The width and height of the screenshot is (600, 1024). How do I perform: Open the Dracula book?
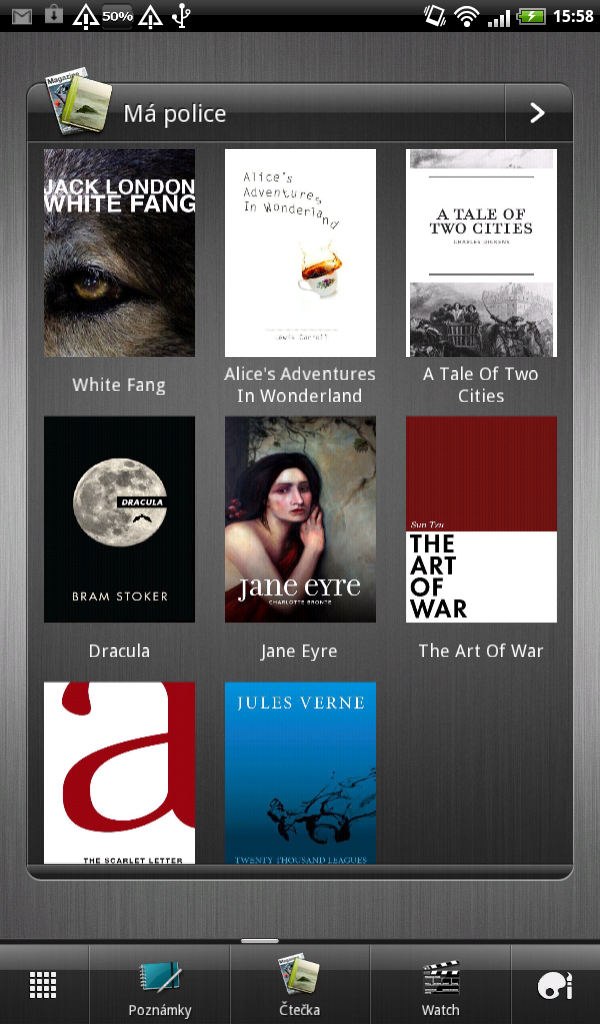pyautogui.click(x=119, y=519)
